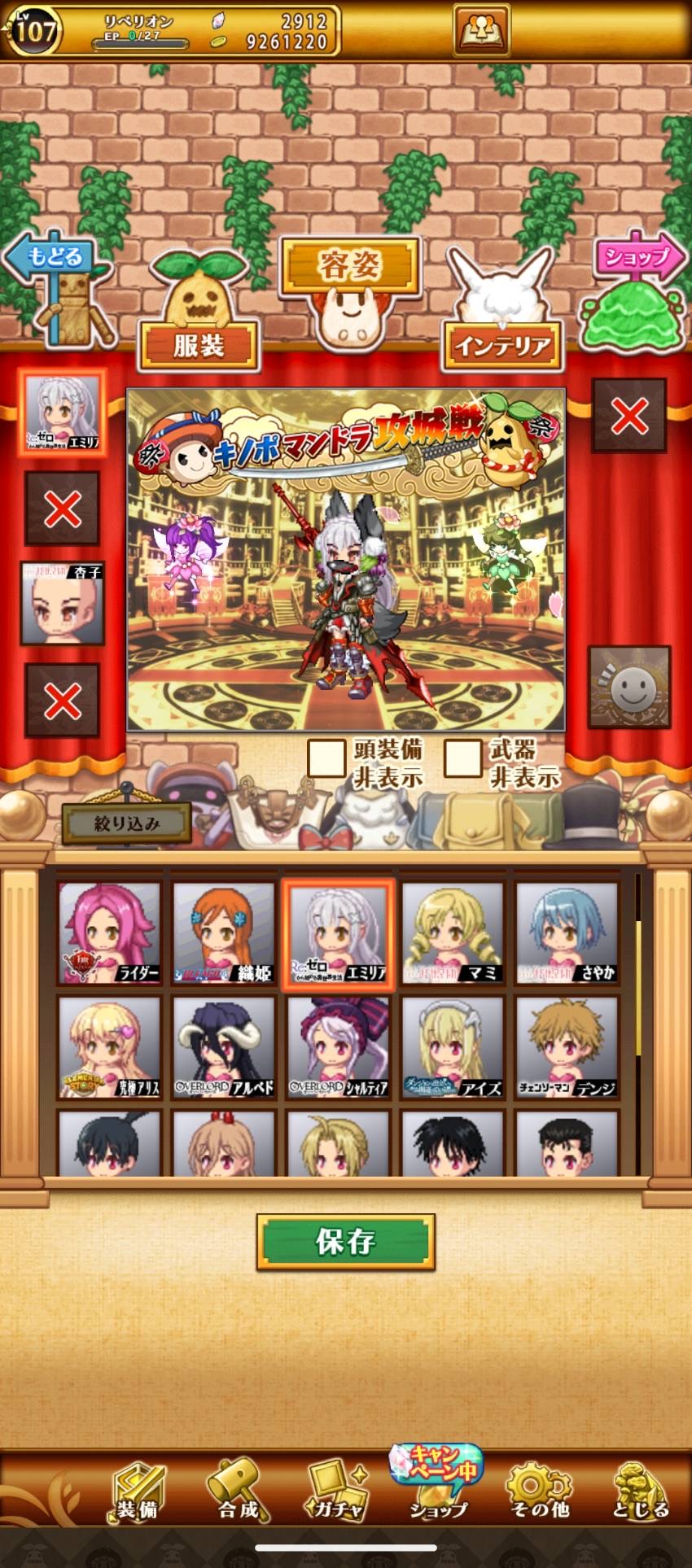The width and height of the screenshot is (692, 1568).
Task: Open the 絞り込み filter
Action: click(127, 823)
